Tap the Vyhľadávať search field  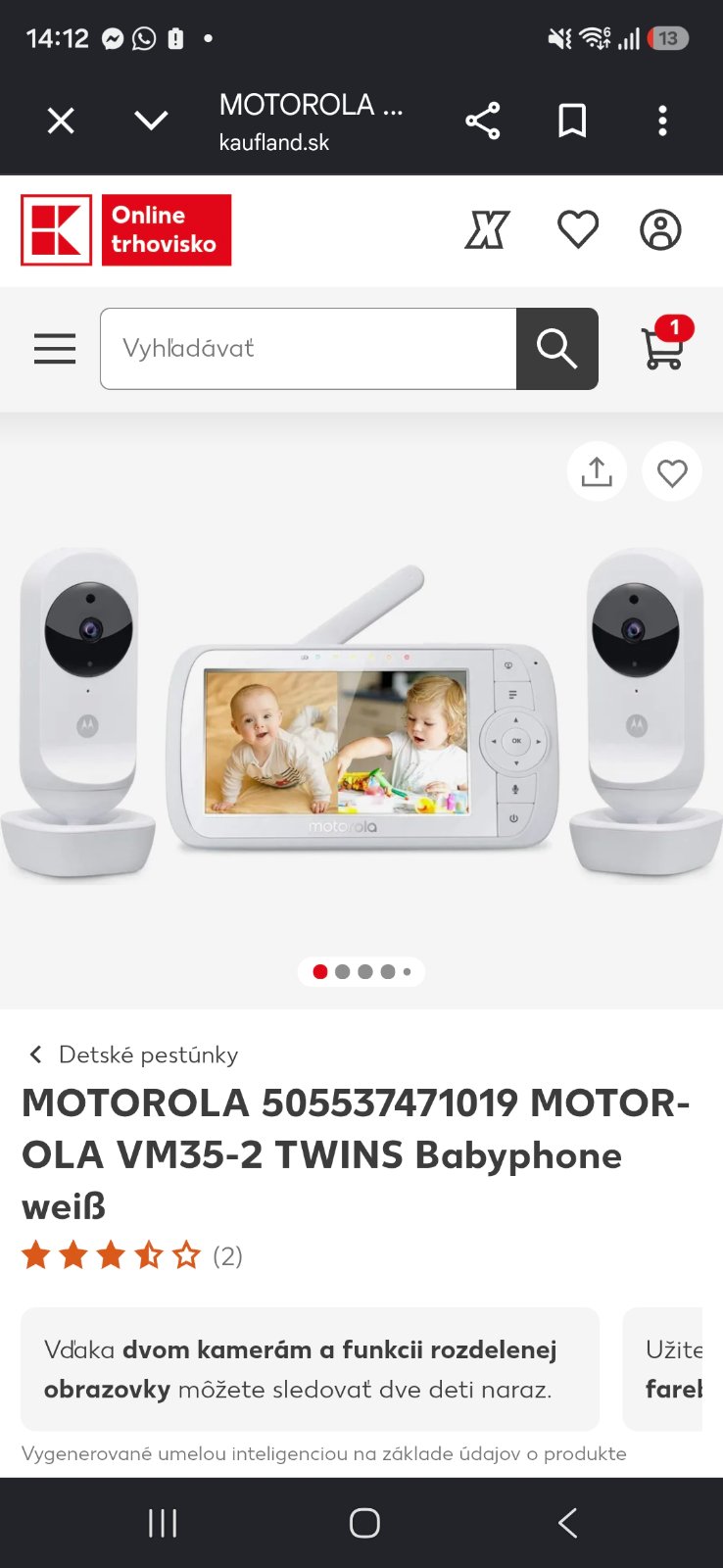click(x=309, y=349)
